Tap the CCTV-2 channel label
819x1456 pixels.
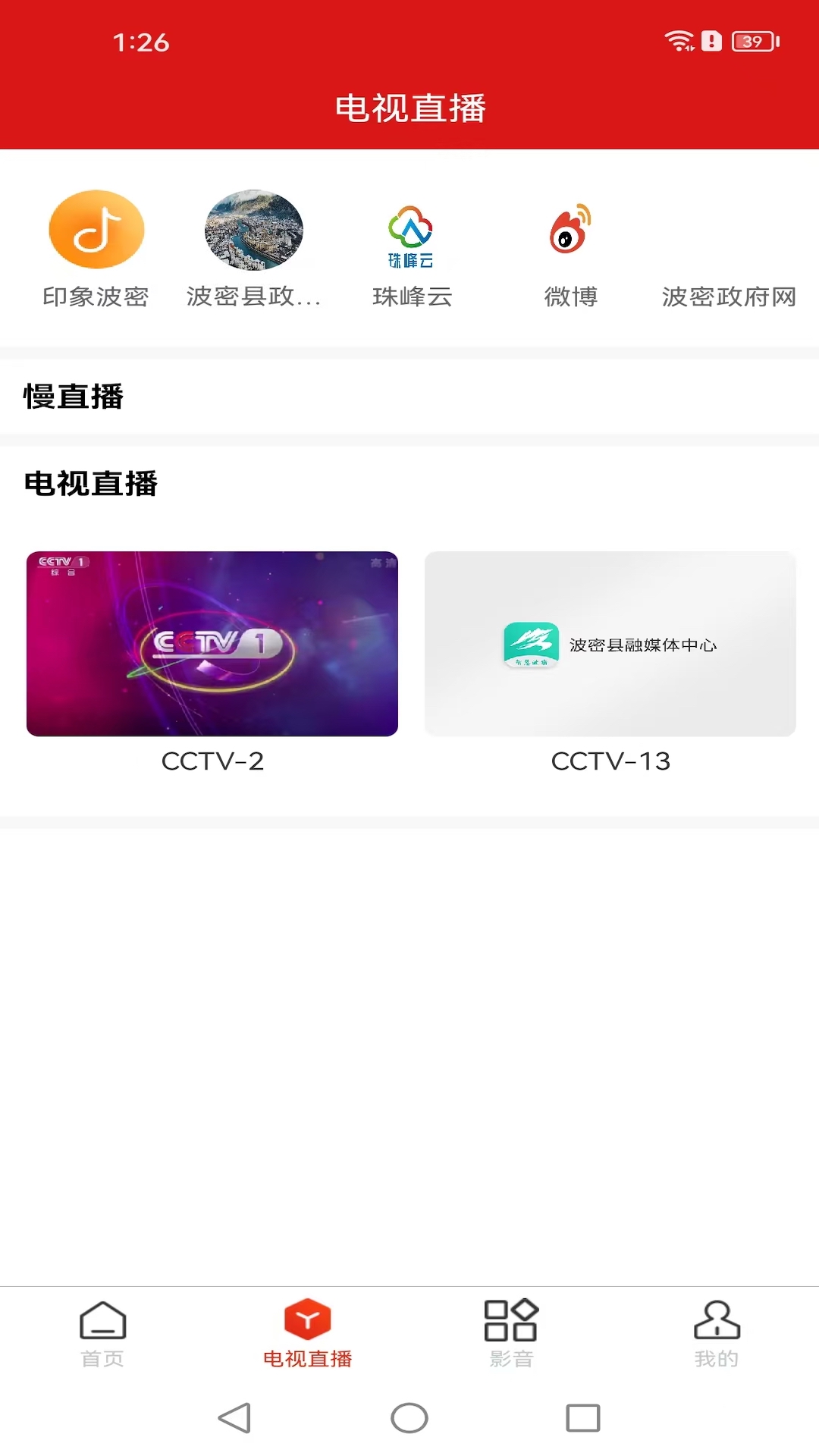pyautogui.click(x=212, y=761)
